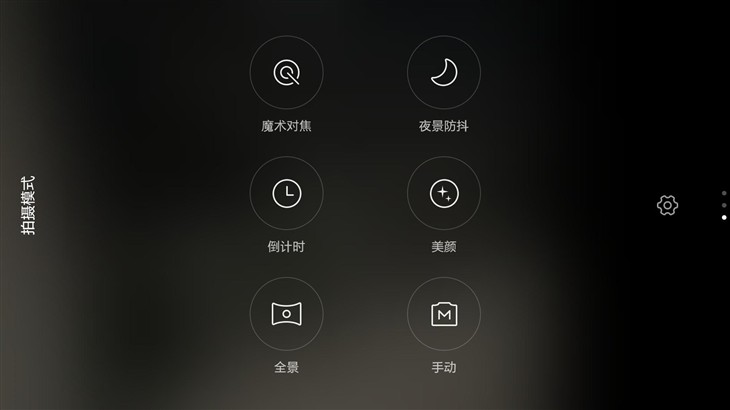
Task: Switch to 全景 panorama mode
Action: click(x=287, y=314)
